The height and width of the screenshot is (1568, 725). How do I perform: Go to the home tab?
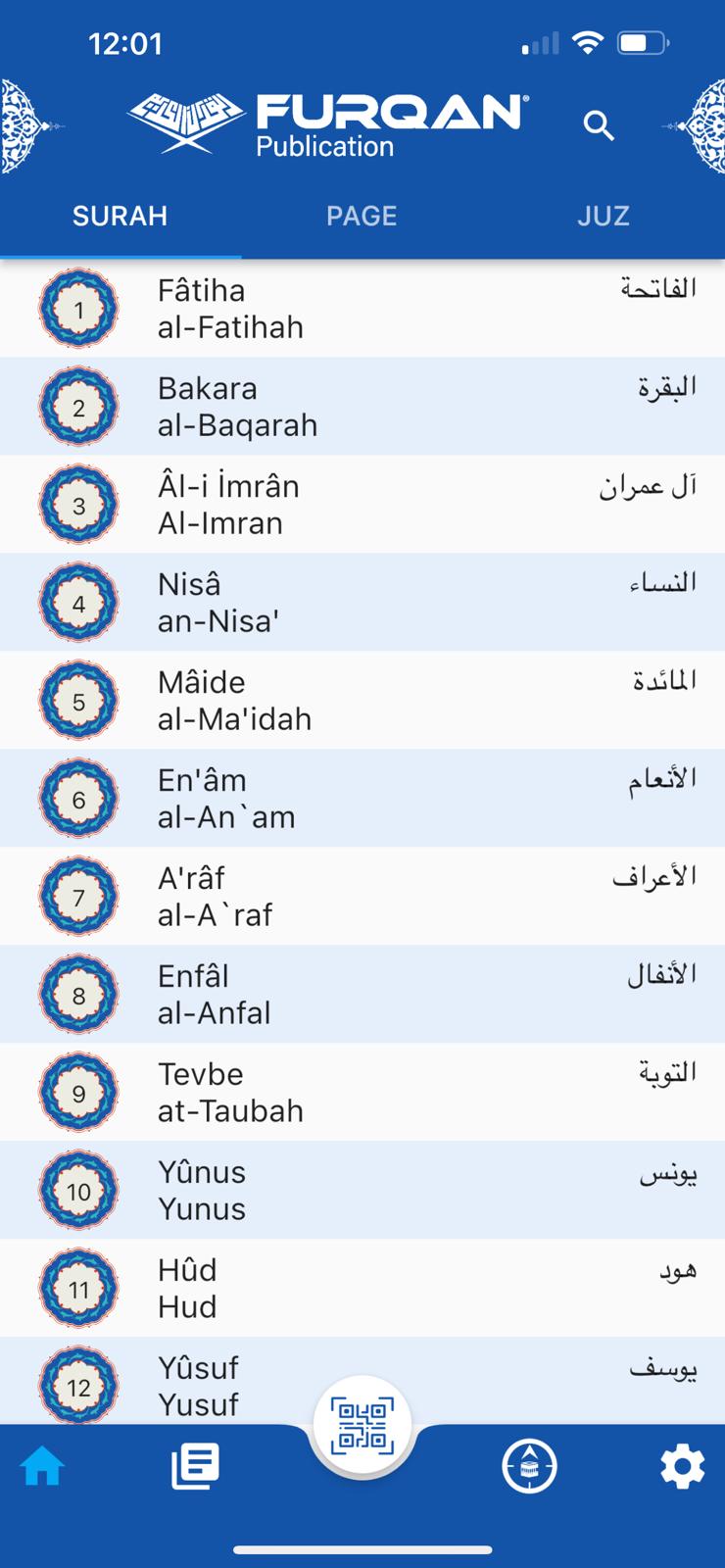(42, 1467)
